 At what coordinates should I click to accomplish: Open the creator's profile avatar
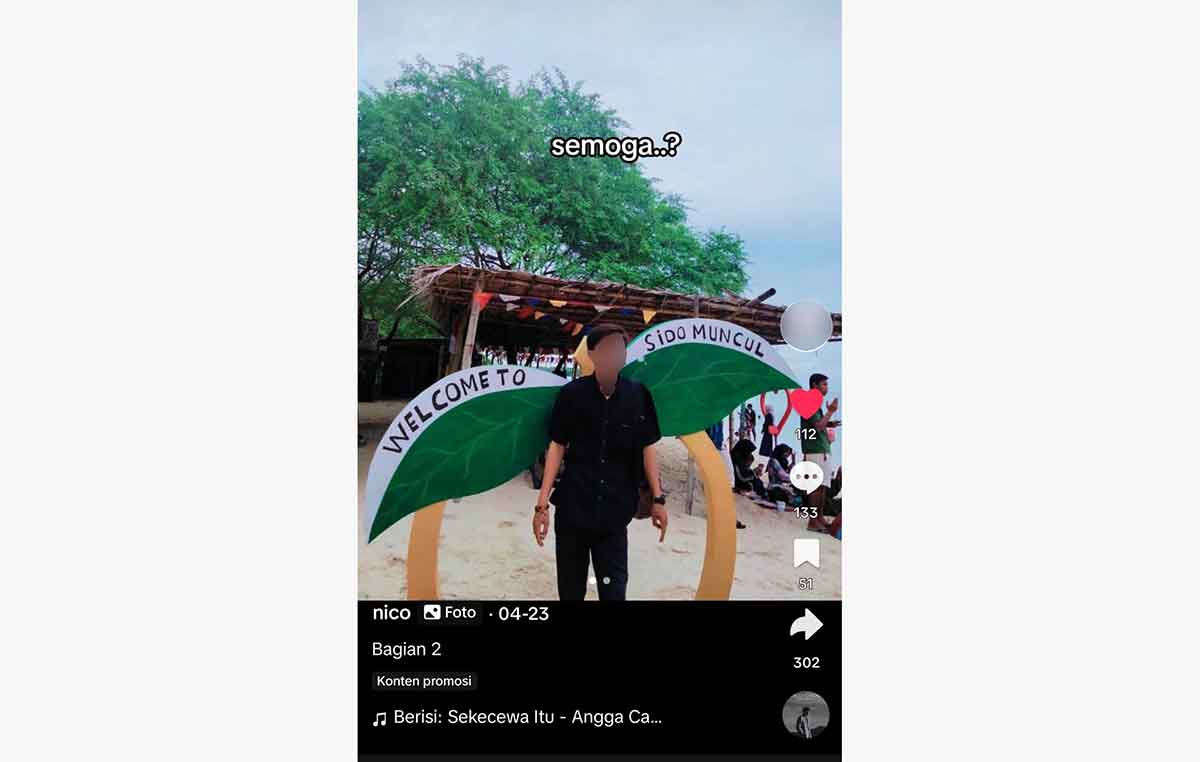tap(806, 325)
